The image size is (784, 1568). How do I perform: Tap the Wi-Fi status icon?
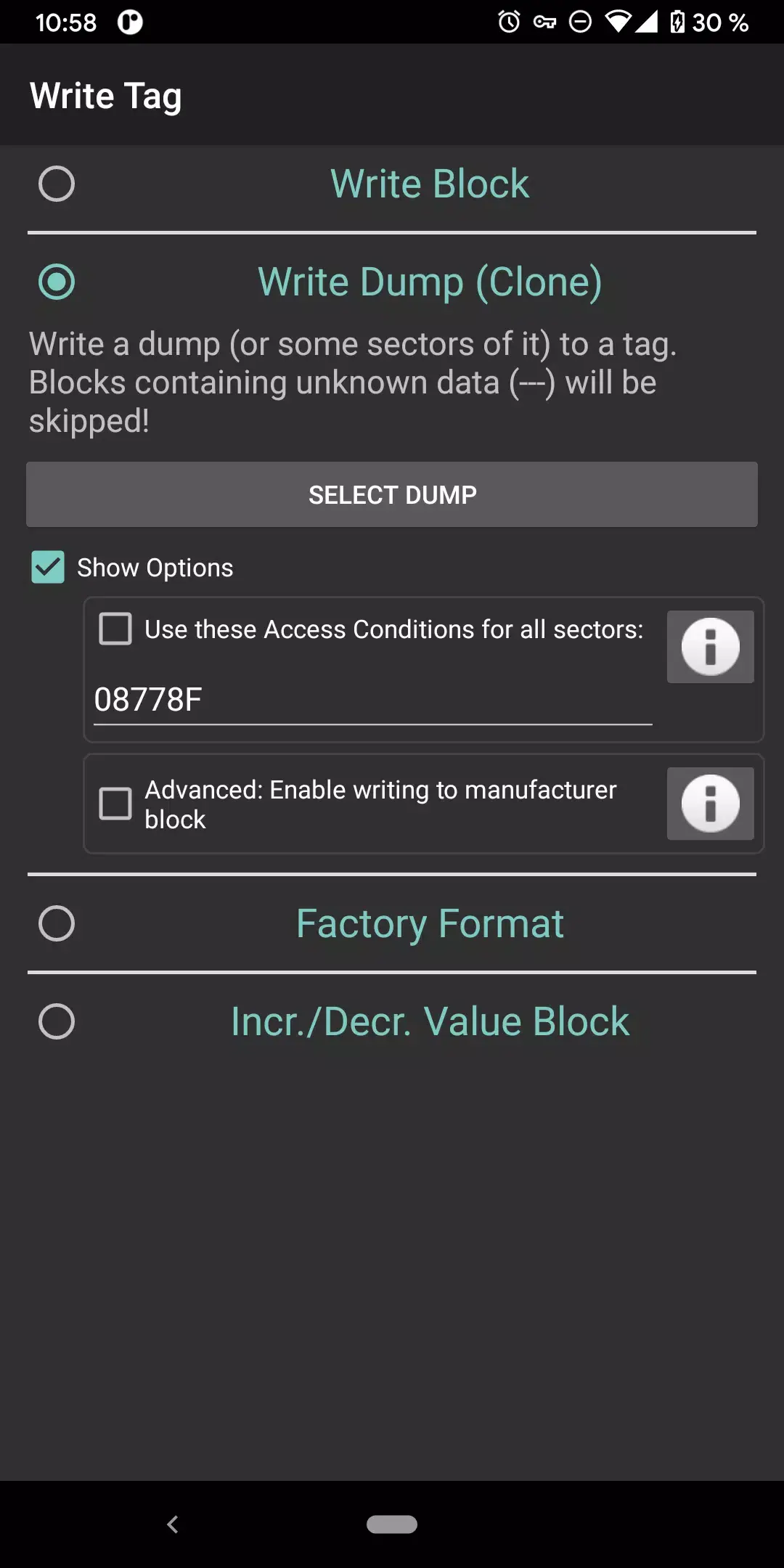tap(618, 22)
